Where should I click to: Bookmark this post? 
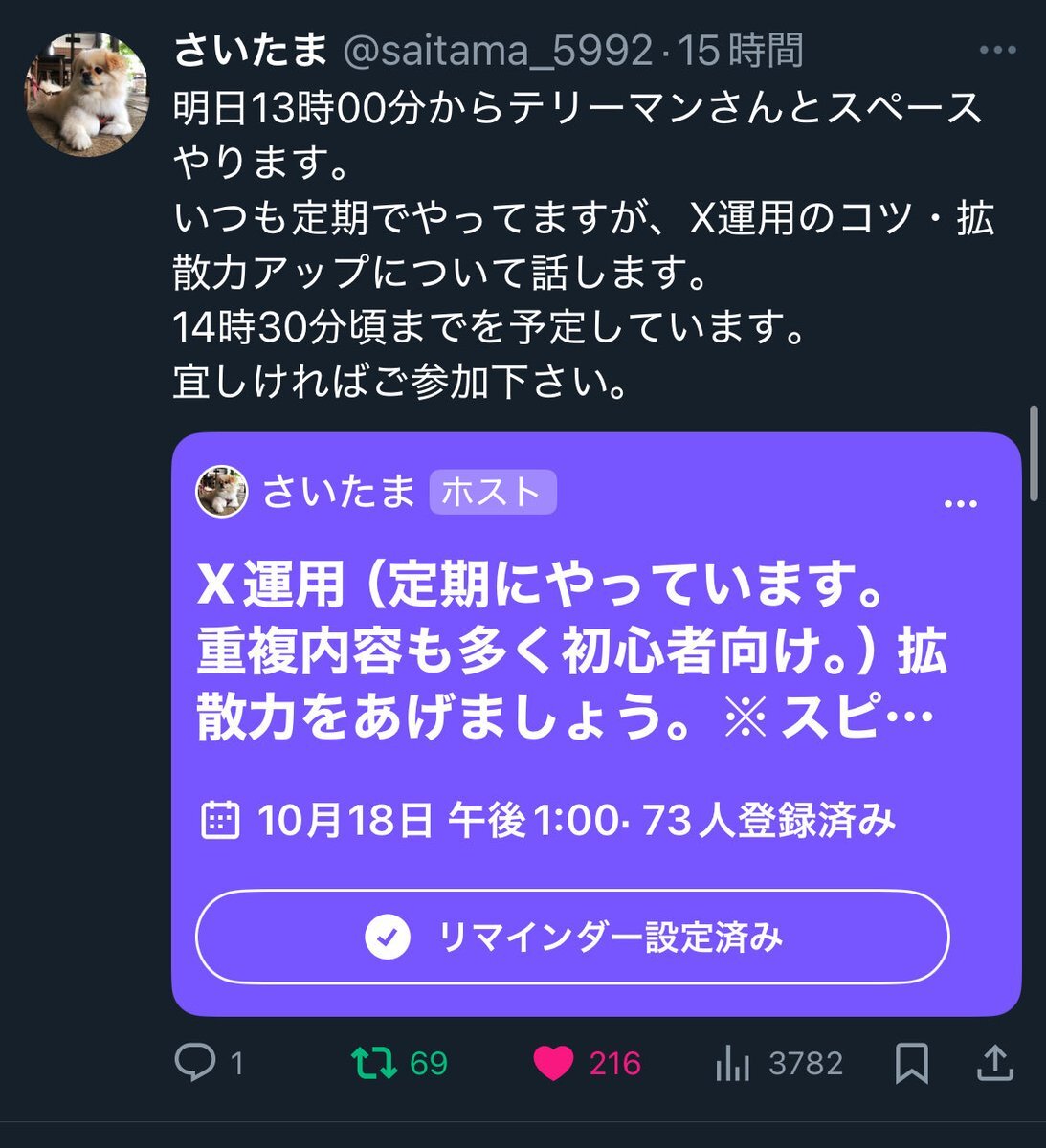pyautogui.click(x=911, y=1063)
